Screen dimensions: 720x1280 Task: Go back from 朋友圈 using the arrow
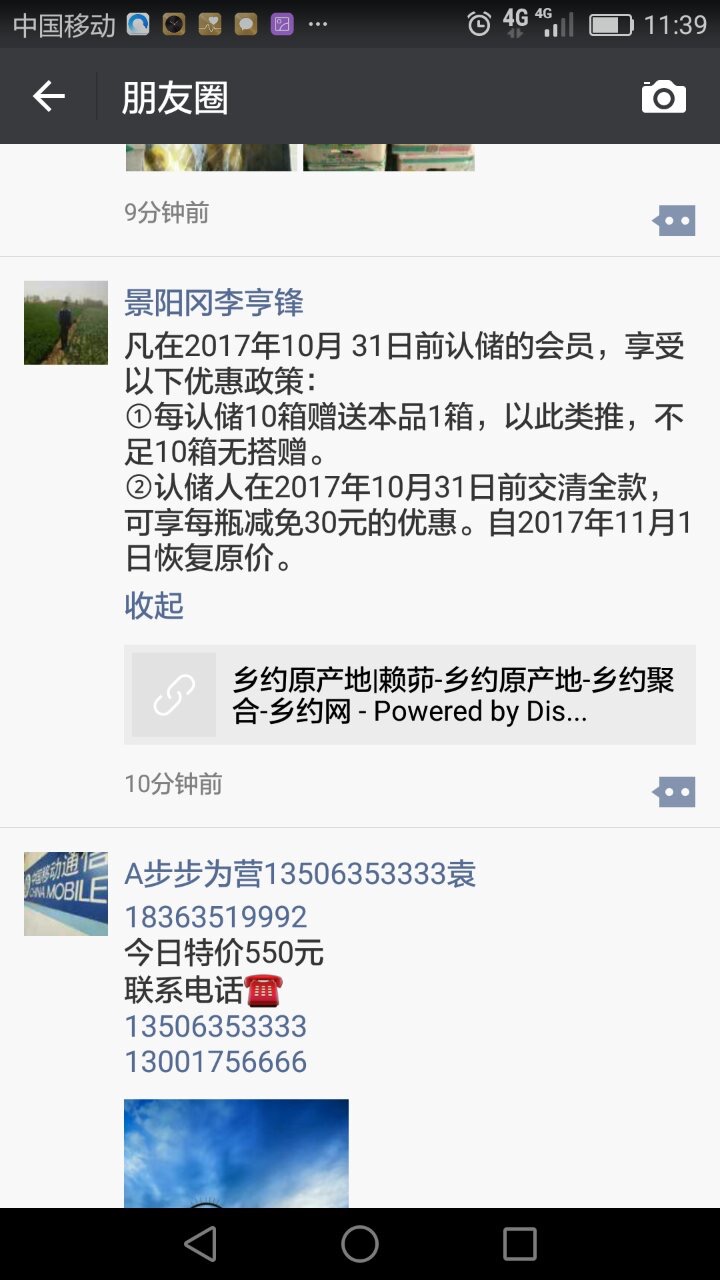(x=48, y=97)
